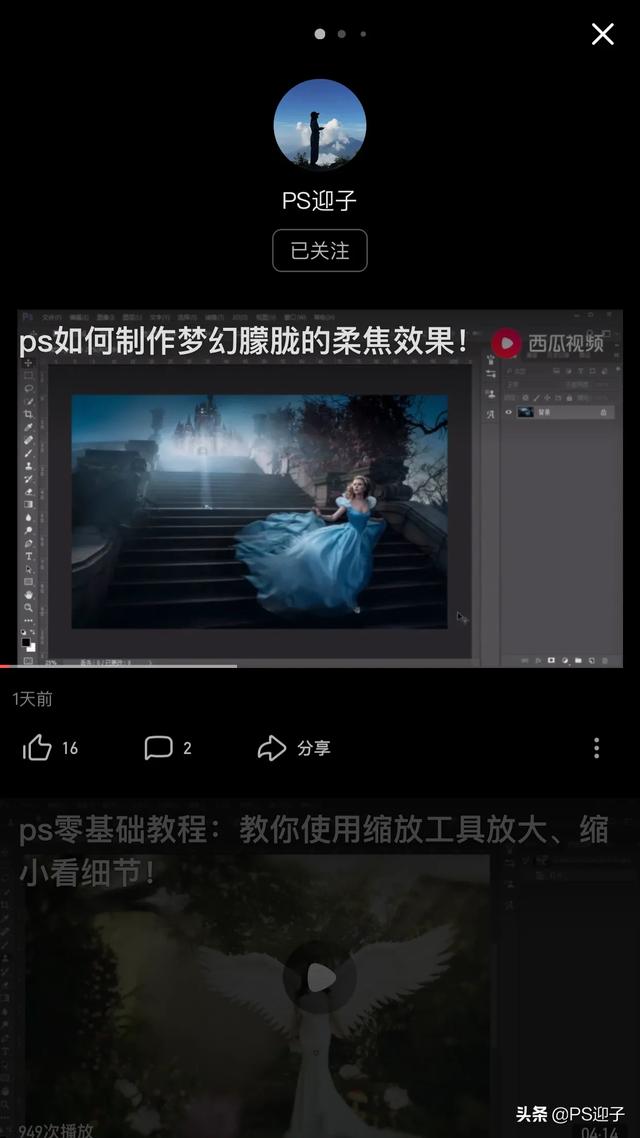The image size is (640, 1138).
Task: Open PS迎子's profile avatar
Action: pos(320,125)
